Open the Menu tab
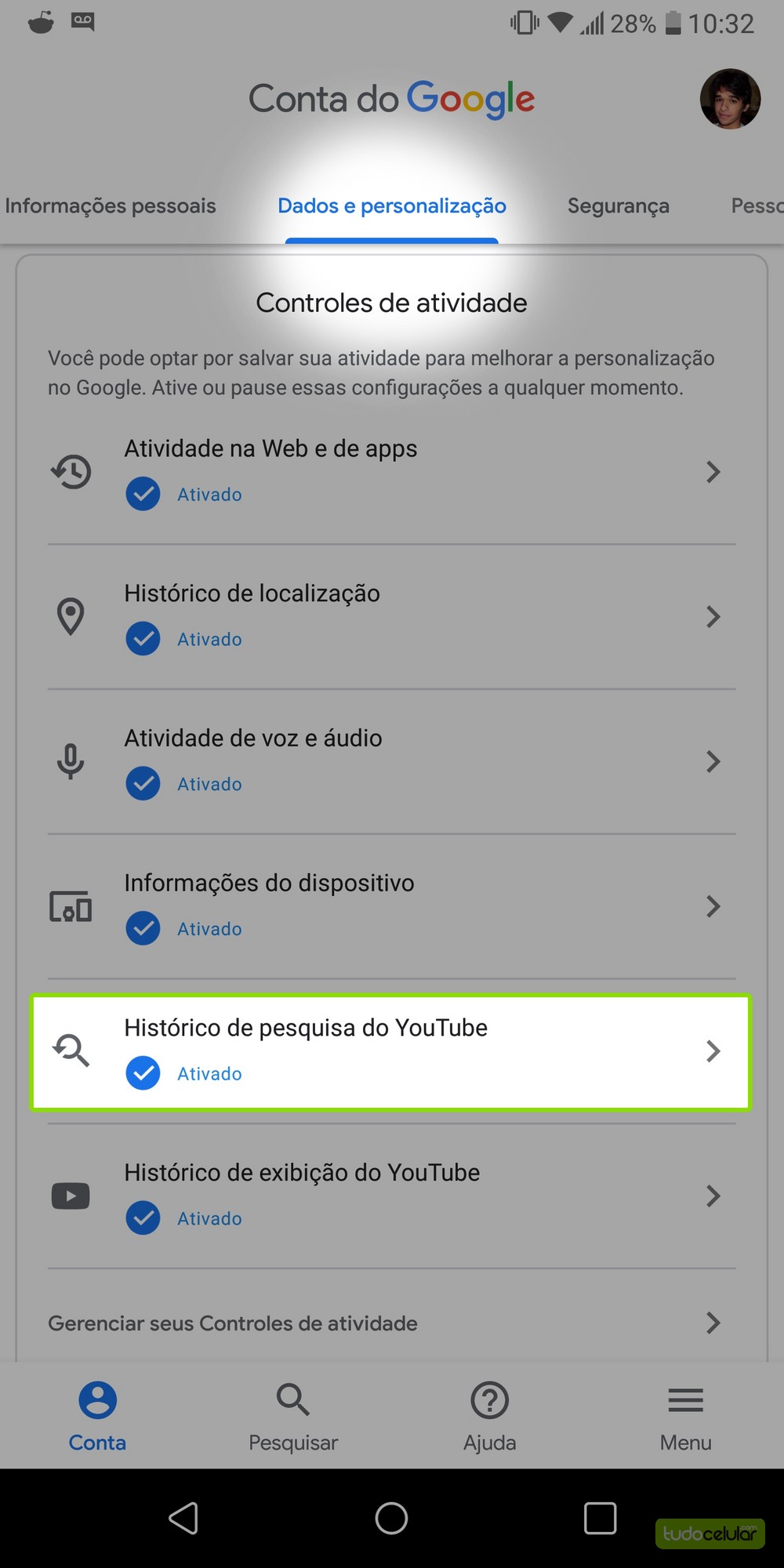The width and height of the screenshot is (784, 1568). (x=685, y=1416)
